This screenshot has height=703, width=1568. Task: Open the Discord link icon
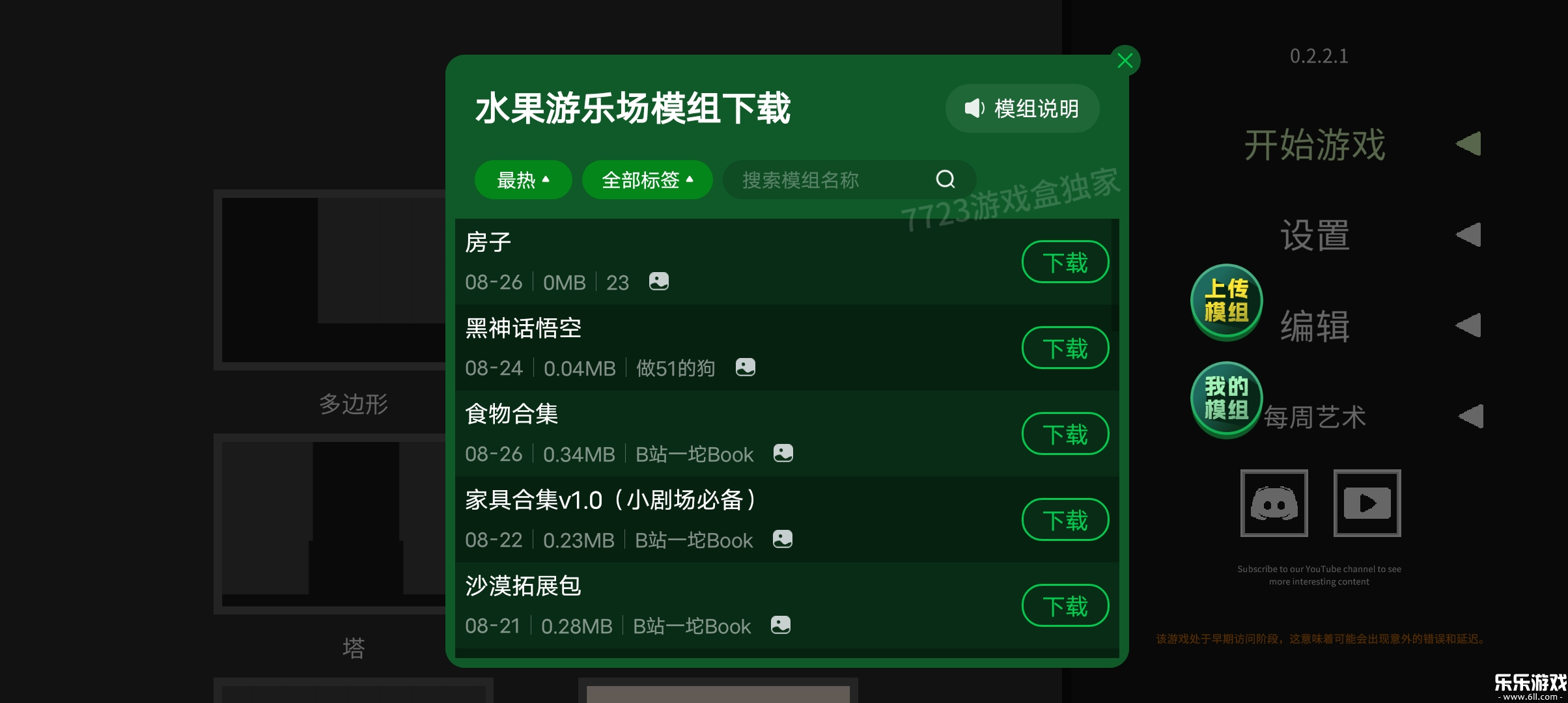(1274, 503)
